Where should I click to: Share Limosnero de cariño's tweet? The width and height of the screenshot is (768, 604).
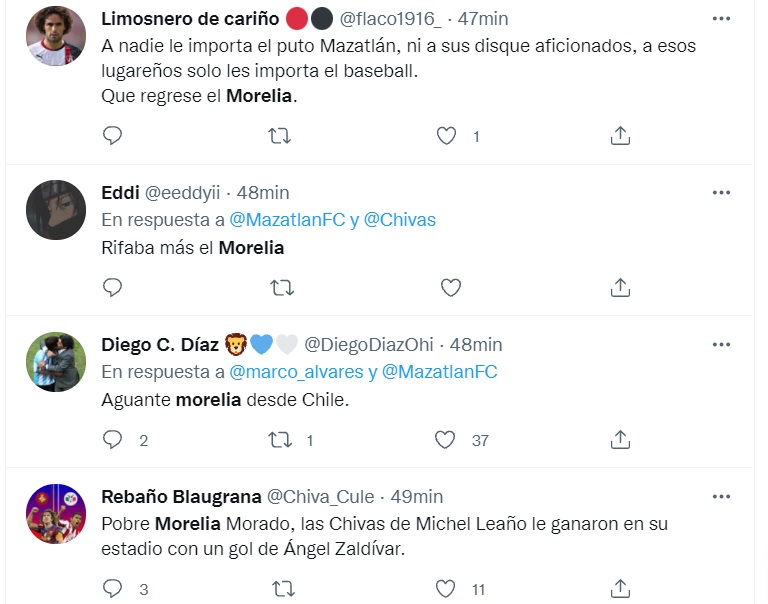pos(620,136)
